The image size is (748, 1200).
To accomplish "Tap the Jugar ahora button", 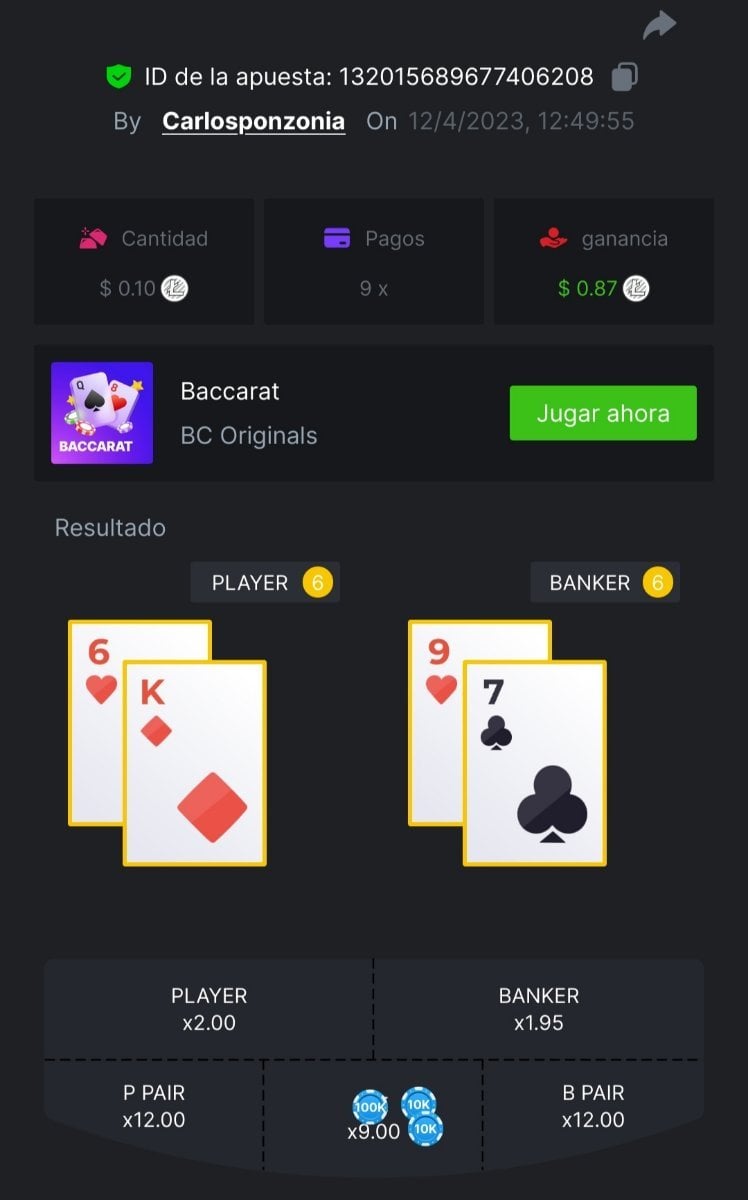I will click(602, 413).
